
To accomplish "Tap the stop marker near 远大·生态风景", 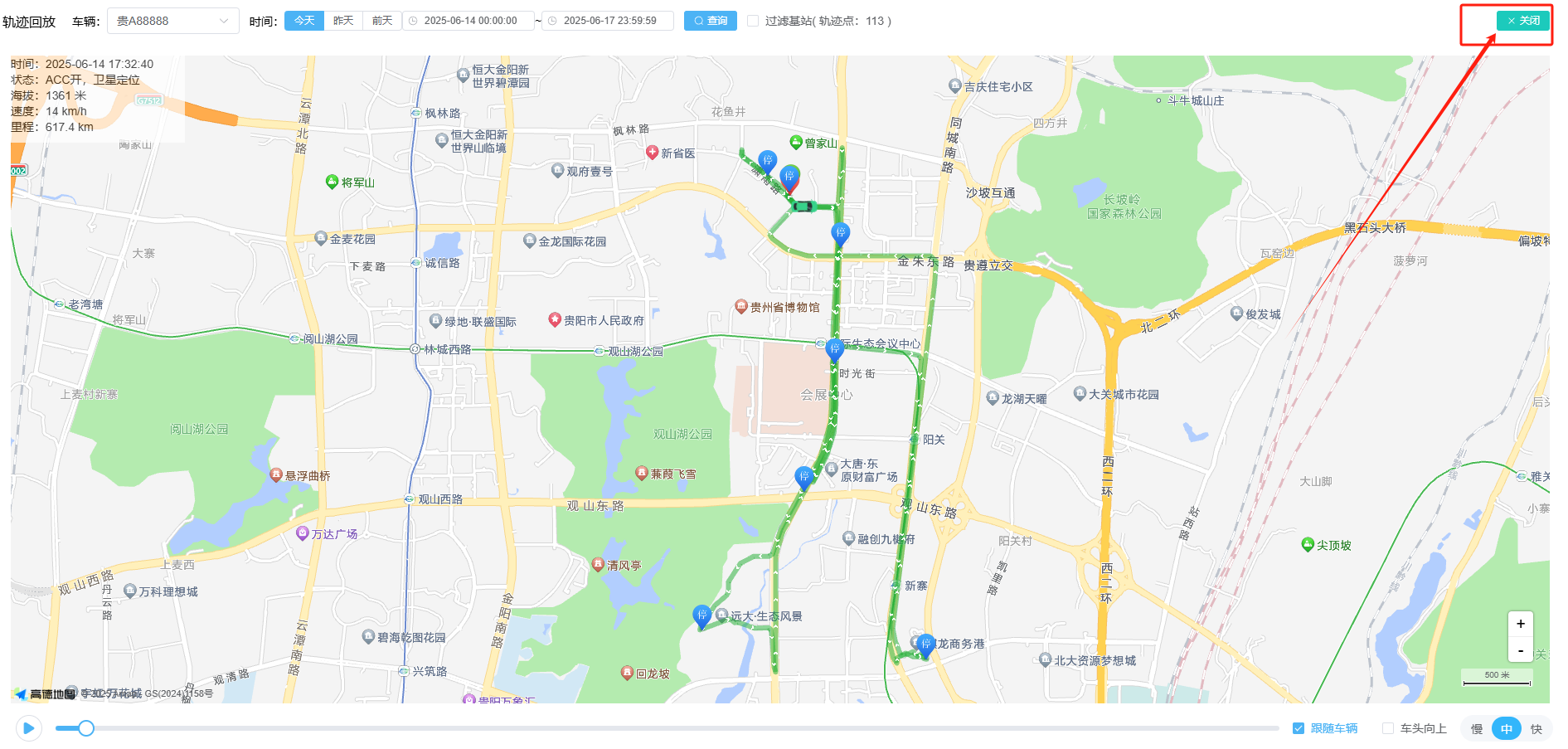I will [701, 615].
